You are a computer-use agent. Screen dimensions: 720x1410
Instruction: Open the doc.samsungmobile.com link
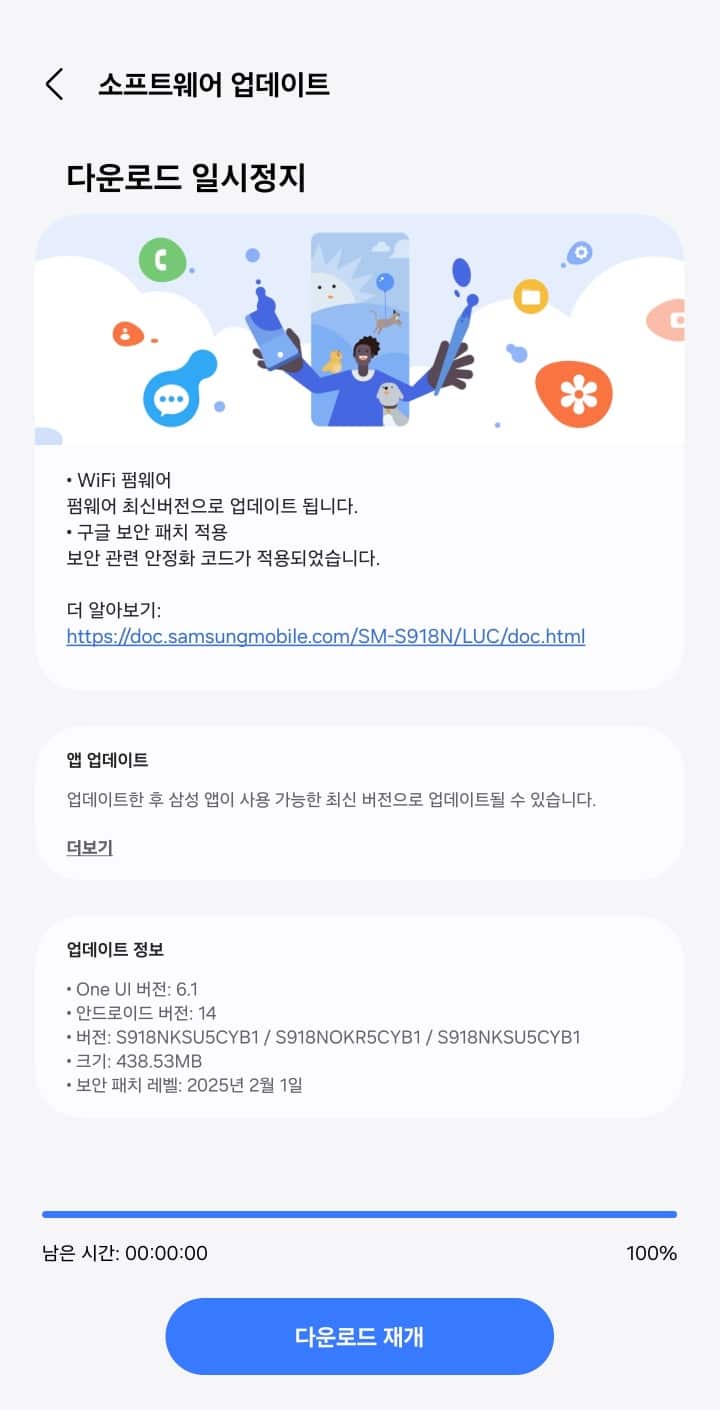click(325, 636)
